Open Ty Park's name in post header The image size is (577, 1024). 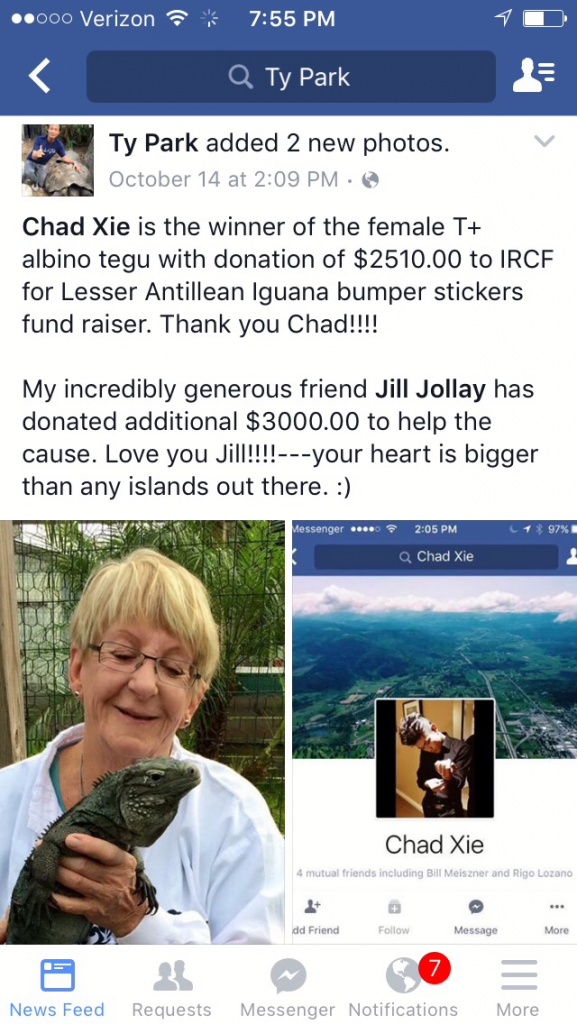tap(153, 144)
